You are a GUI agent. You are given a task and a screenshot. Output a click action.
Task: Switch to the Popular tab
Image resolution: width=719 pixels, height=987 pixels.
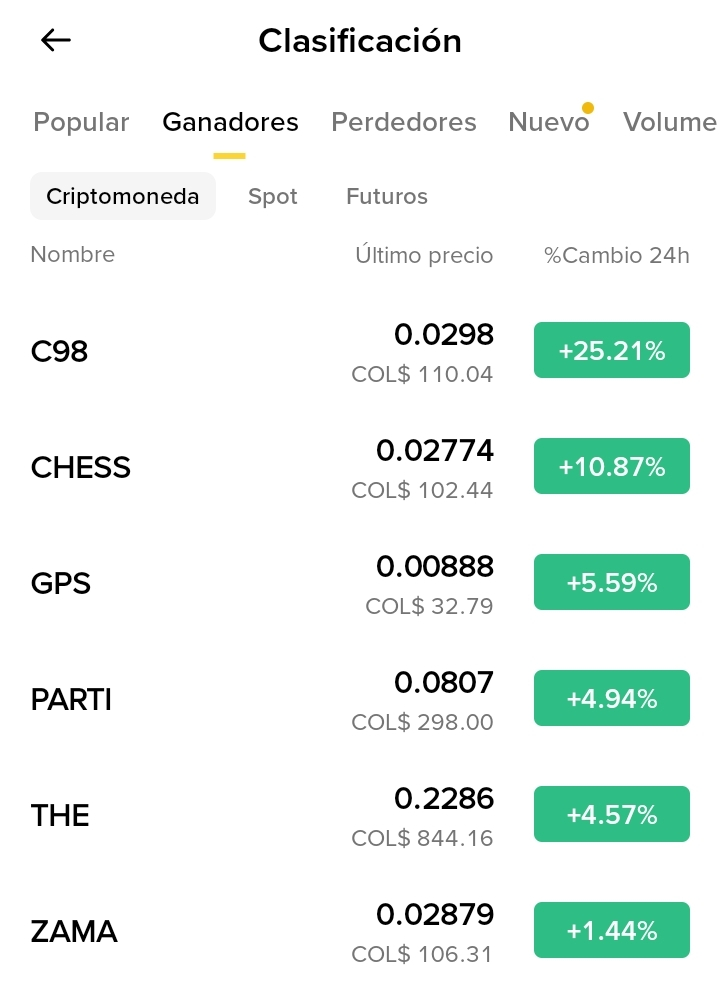click(81, 122)
